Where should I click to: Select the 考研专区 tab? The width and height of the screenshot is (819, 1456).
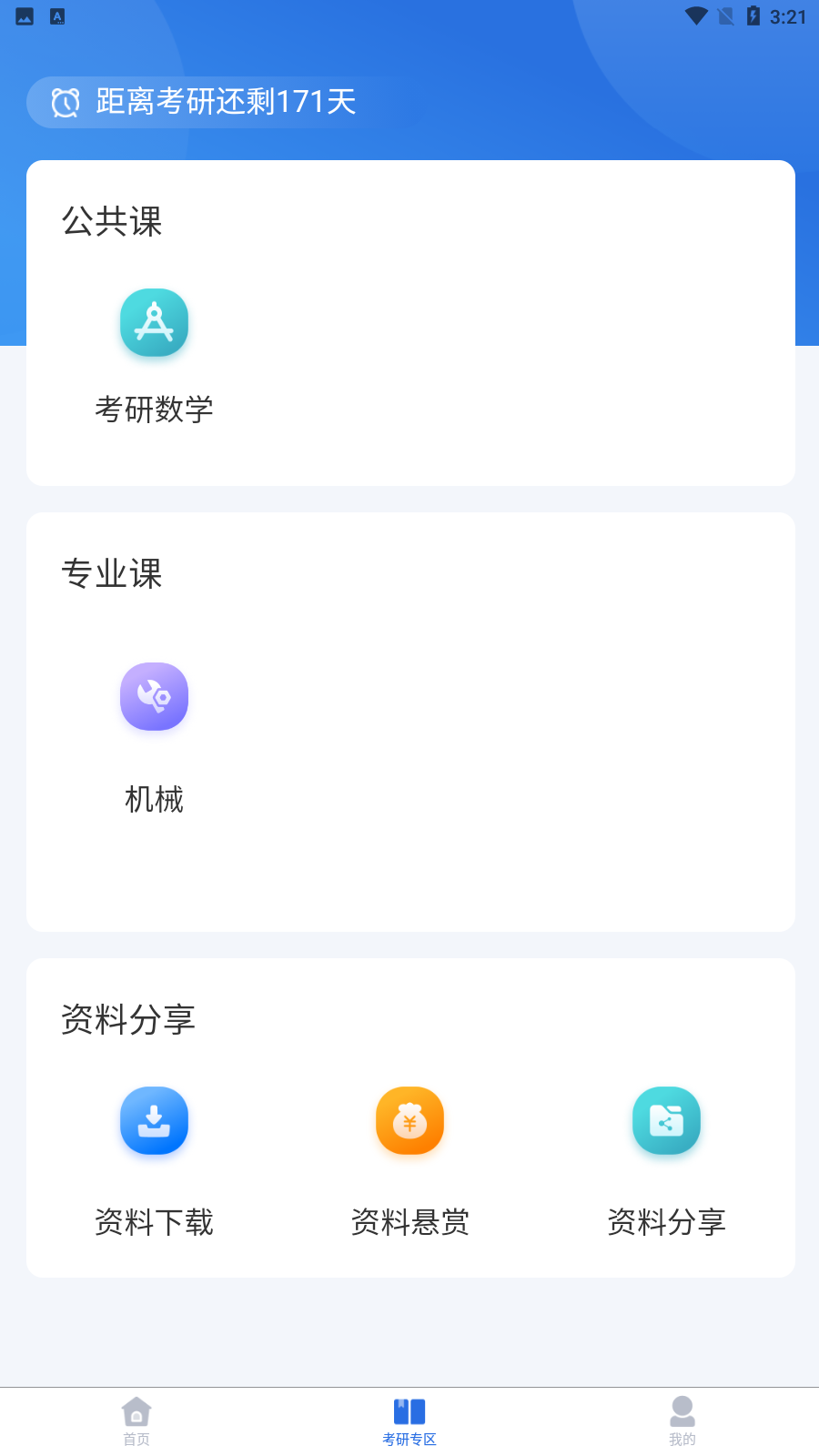tap(409, 1421)
